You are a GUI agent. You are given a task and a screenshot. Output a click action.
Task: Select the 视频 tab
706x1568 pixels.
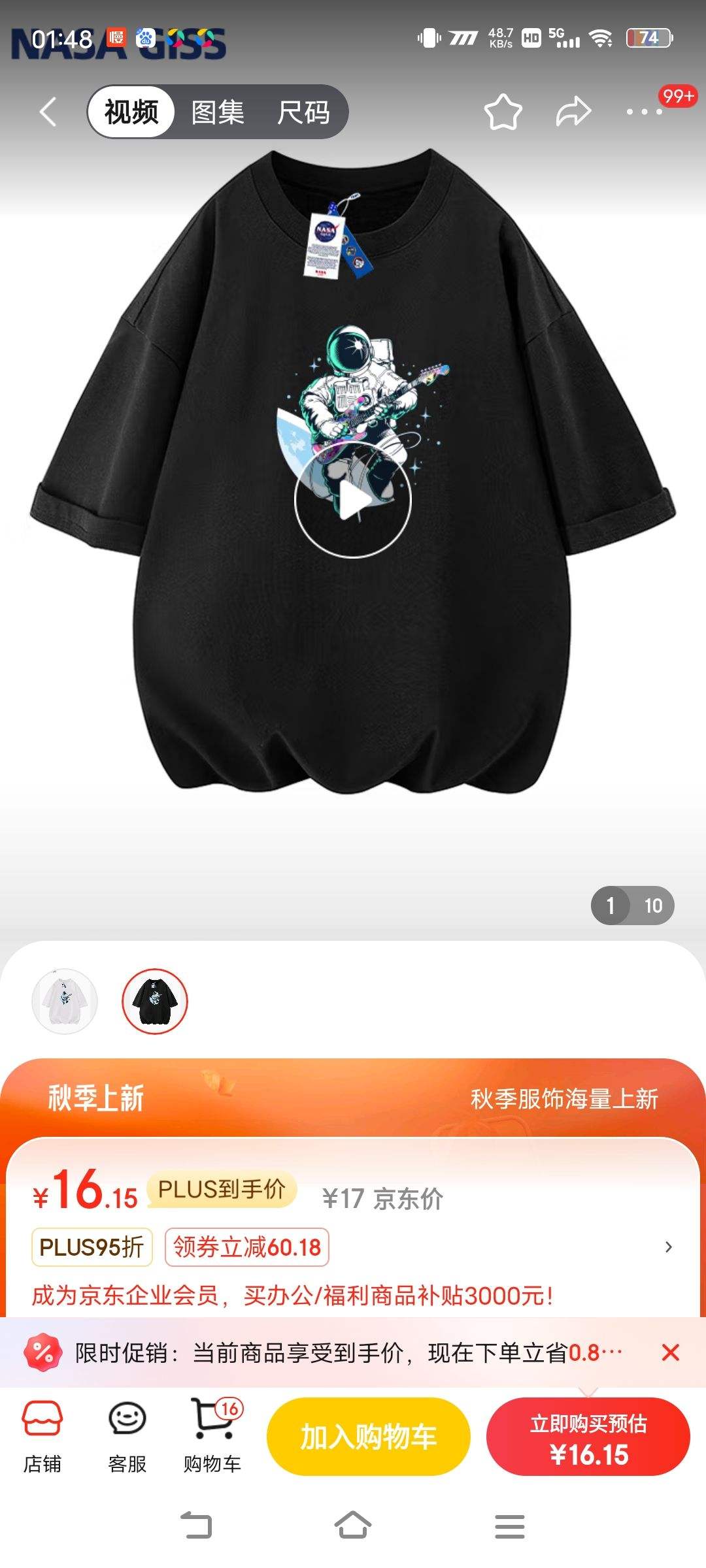(131, 112)
